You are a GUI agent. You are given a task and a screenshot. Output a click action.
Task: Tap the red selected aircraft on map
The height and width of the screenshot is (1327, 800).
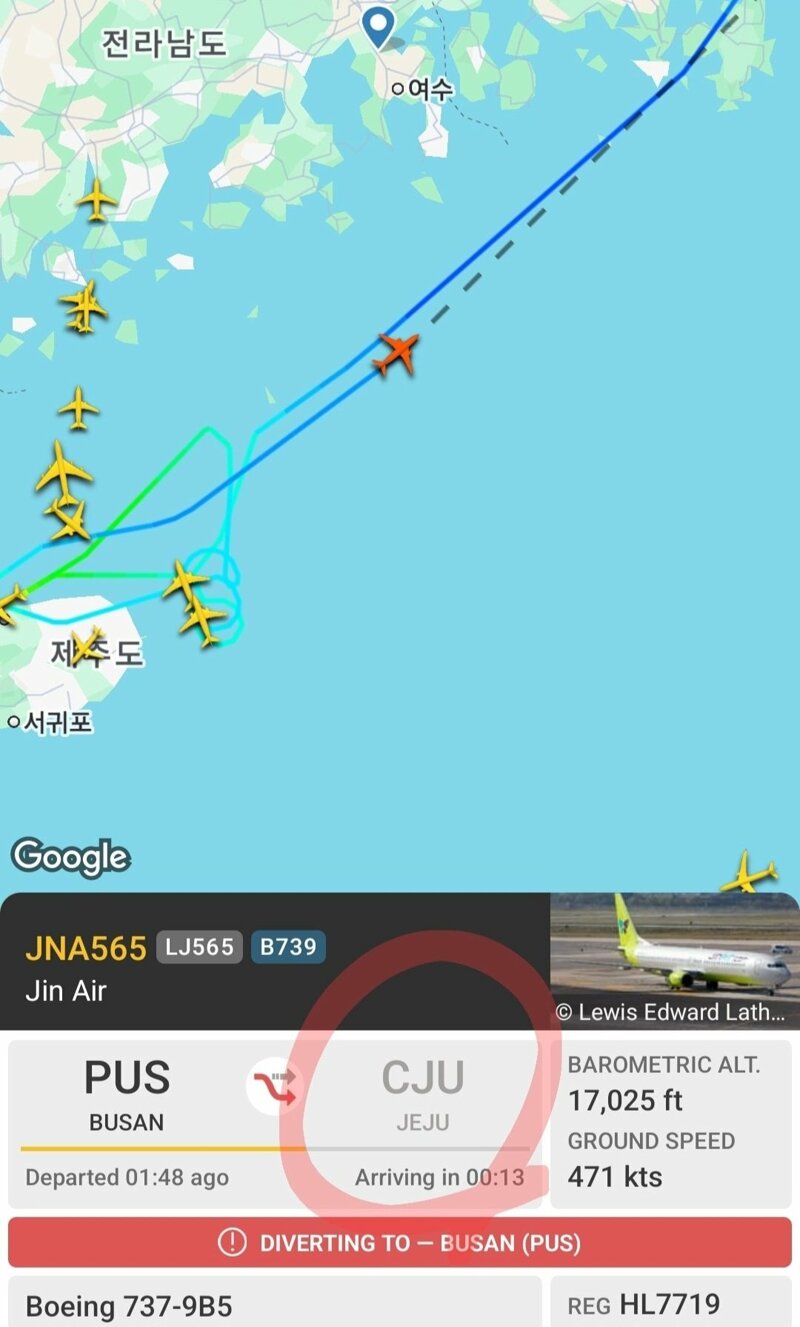(397, 353)
